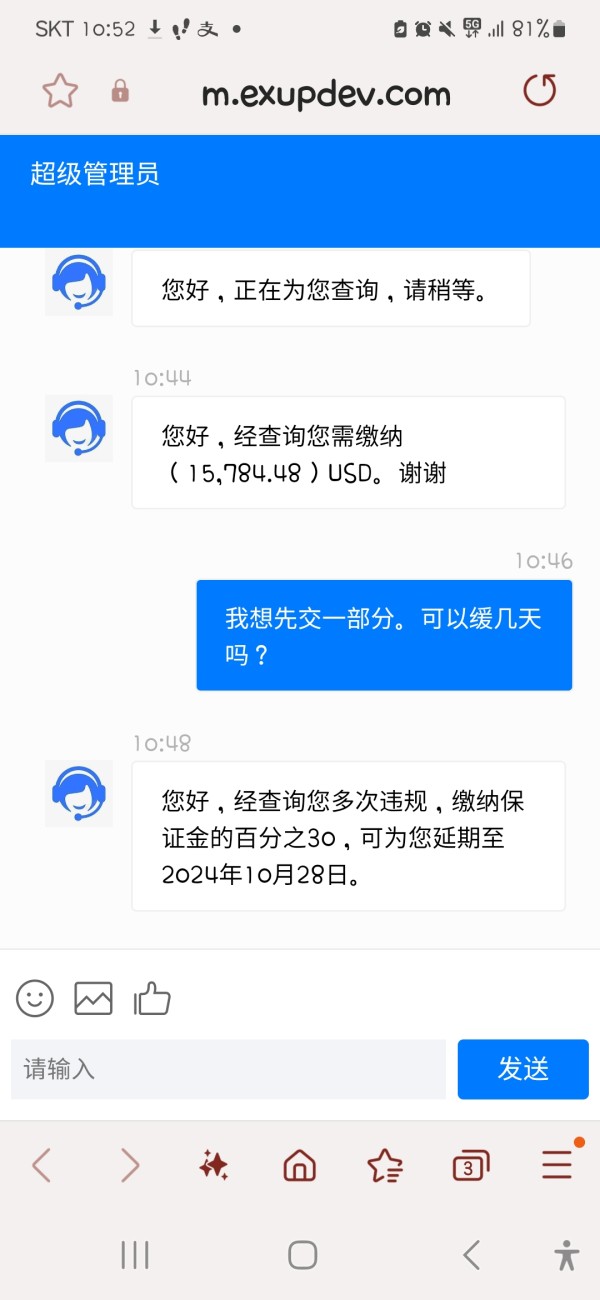Go to the browser home page
This screenshot has width=600, height=1300.
click(299, 1165)
